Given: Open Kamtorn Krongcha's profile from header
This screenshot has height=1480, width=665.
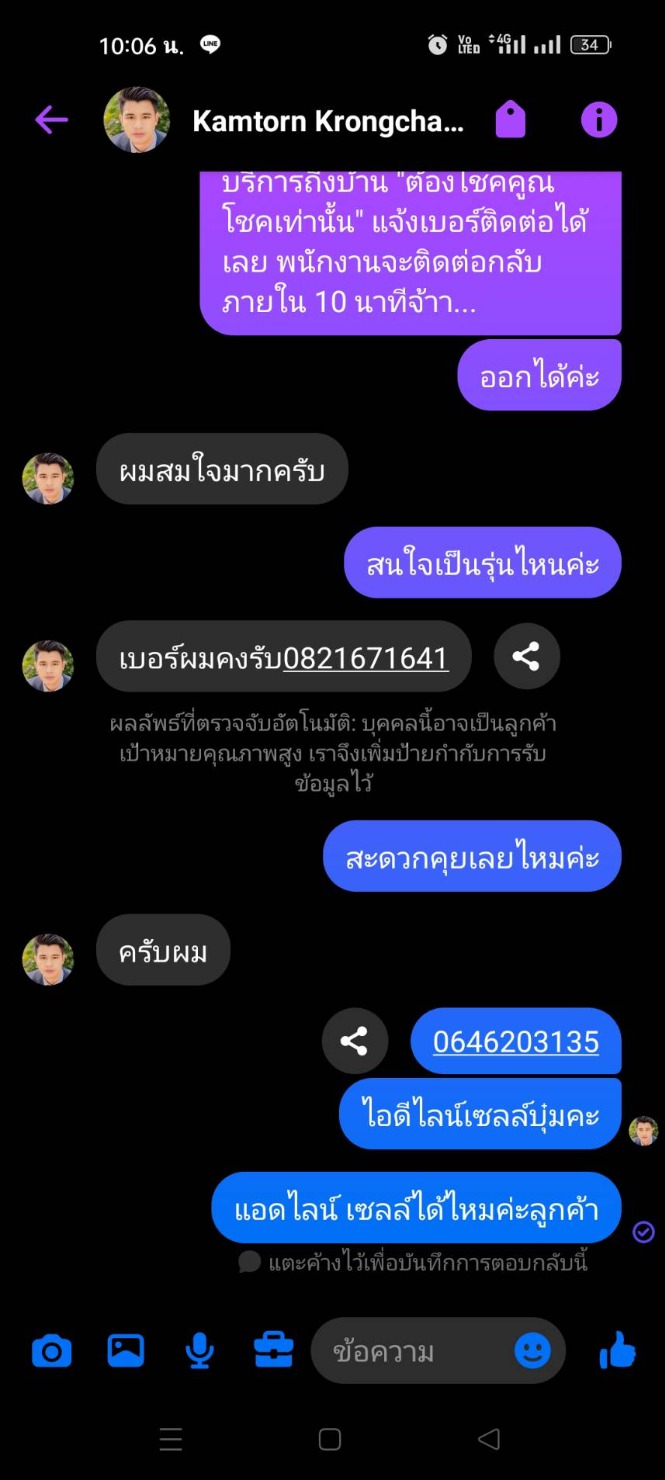Looking at the screenshot, I should (327, 122).
